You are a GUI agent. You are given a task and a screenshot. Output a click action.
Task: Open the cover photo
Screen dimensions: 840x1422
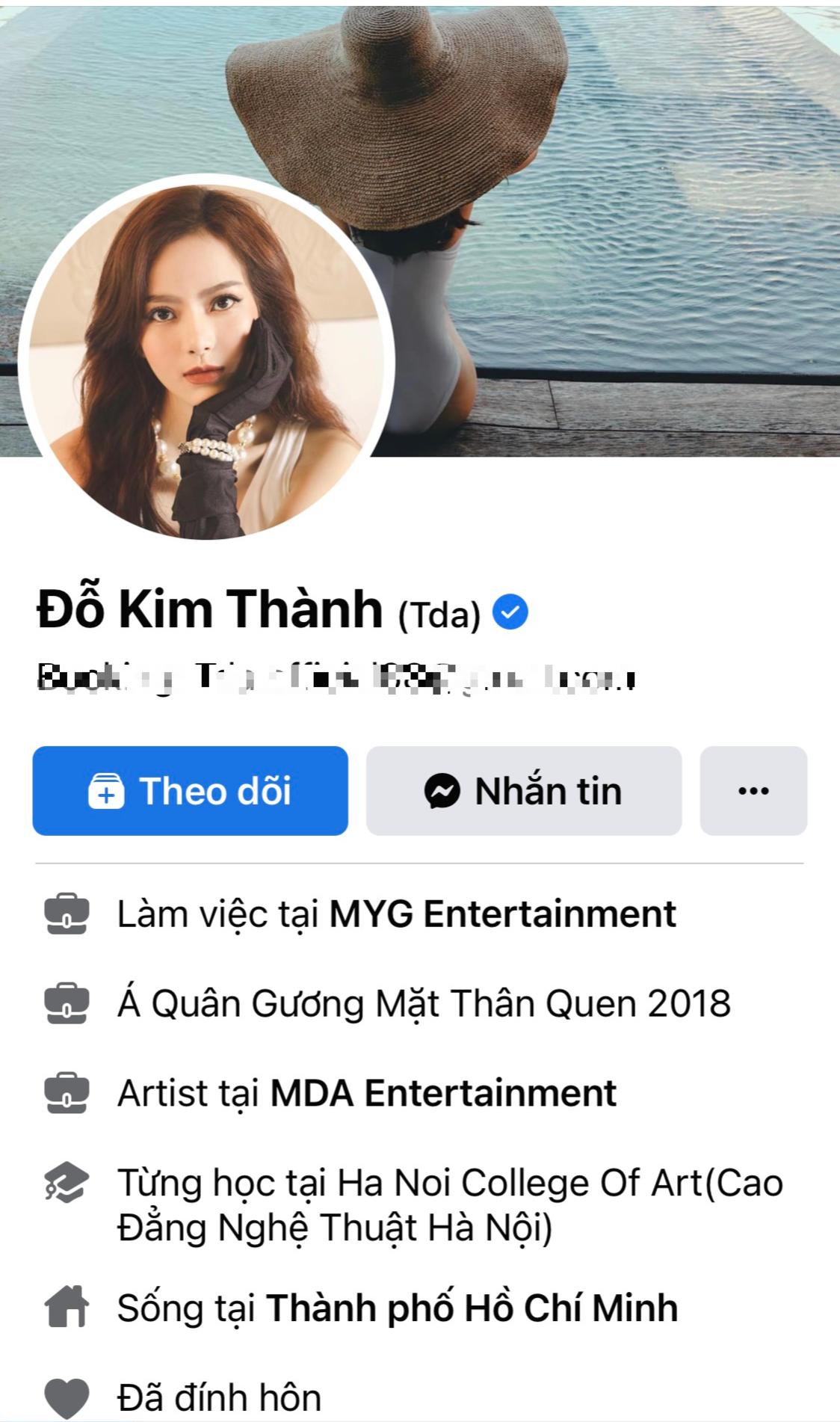click(x=598, y=187)
